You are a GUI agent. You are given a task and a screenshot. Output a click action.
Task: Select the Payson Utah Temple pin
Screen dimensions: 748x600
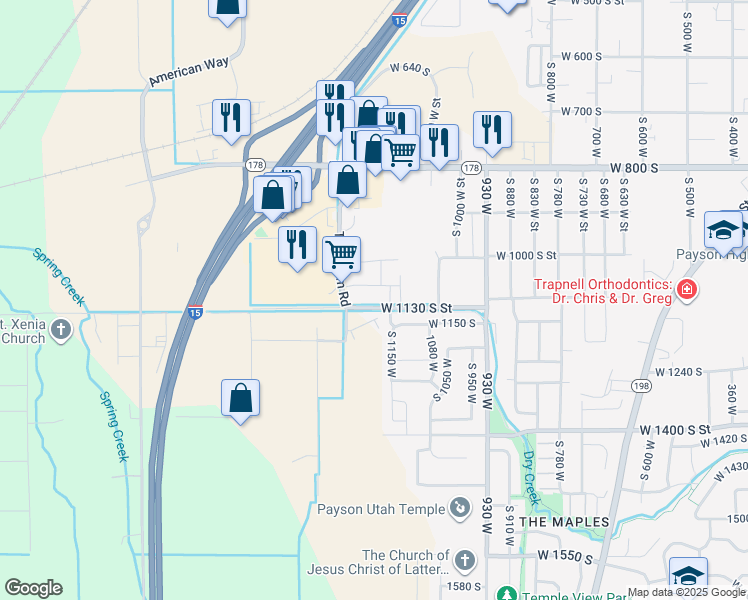pos(459,509)
